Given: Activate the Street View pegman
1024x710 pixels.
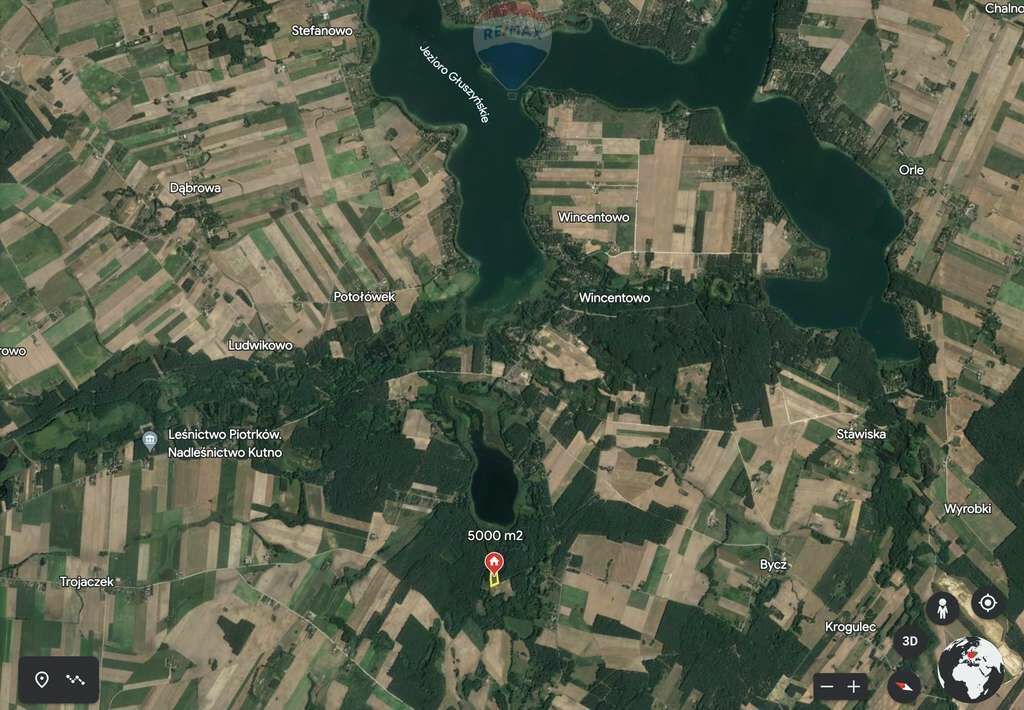Looking at the screenshot, I should (941, 606).
